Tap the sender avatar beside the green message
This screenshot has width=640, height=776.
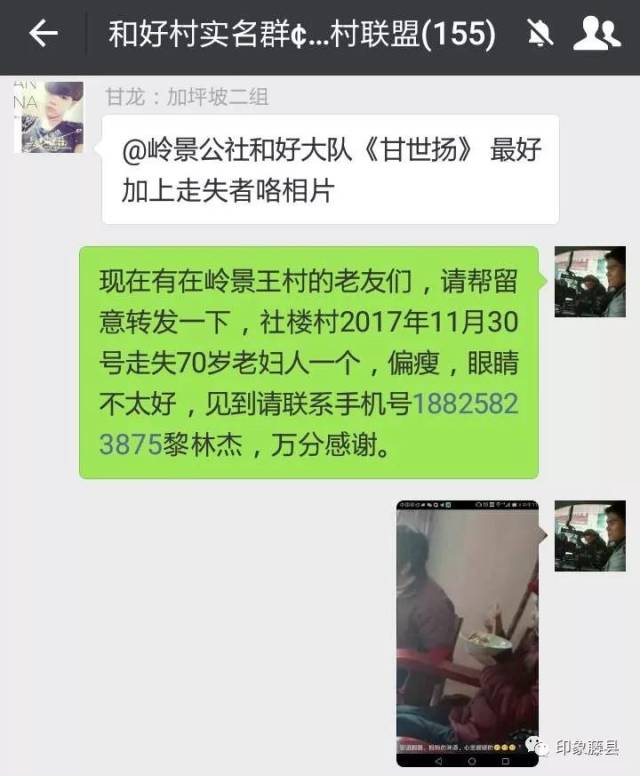click(x=590, y=282)
